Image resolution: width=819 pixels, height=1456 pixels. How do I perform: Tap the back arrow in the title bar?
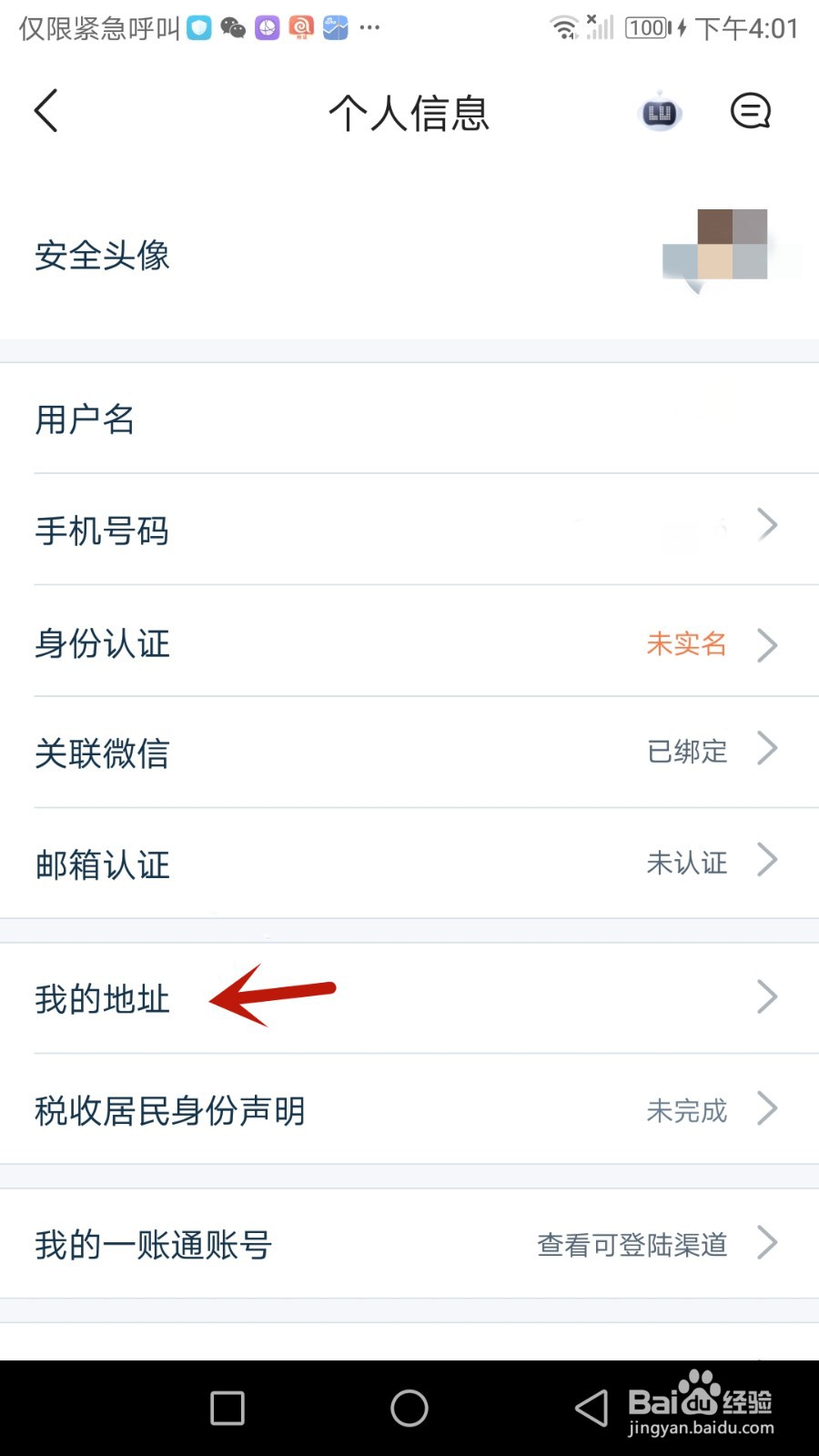46,110
